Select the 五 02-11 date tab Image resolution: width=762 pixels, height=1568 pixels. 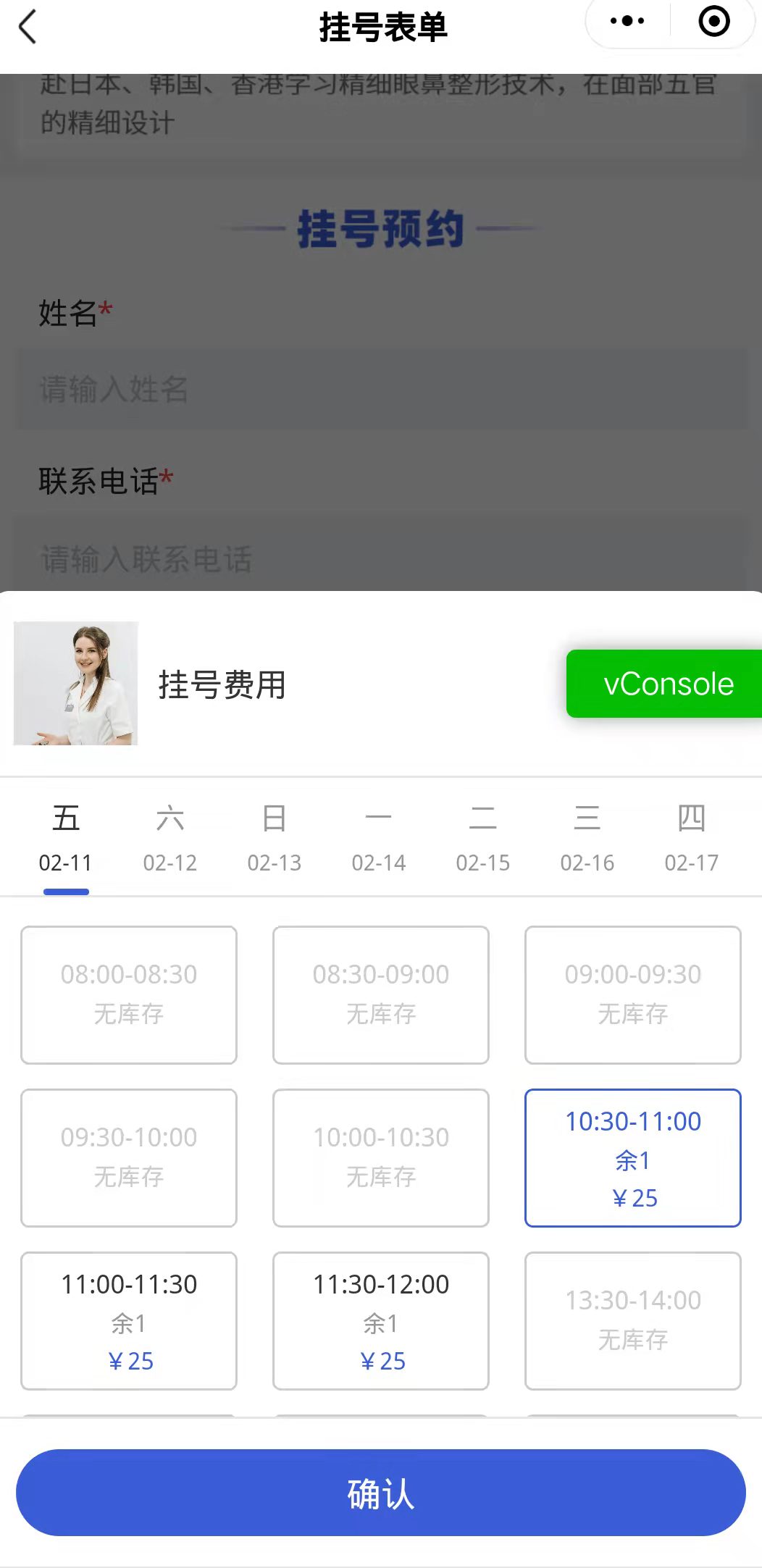[x=66, y=839]
